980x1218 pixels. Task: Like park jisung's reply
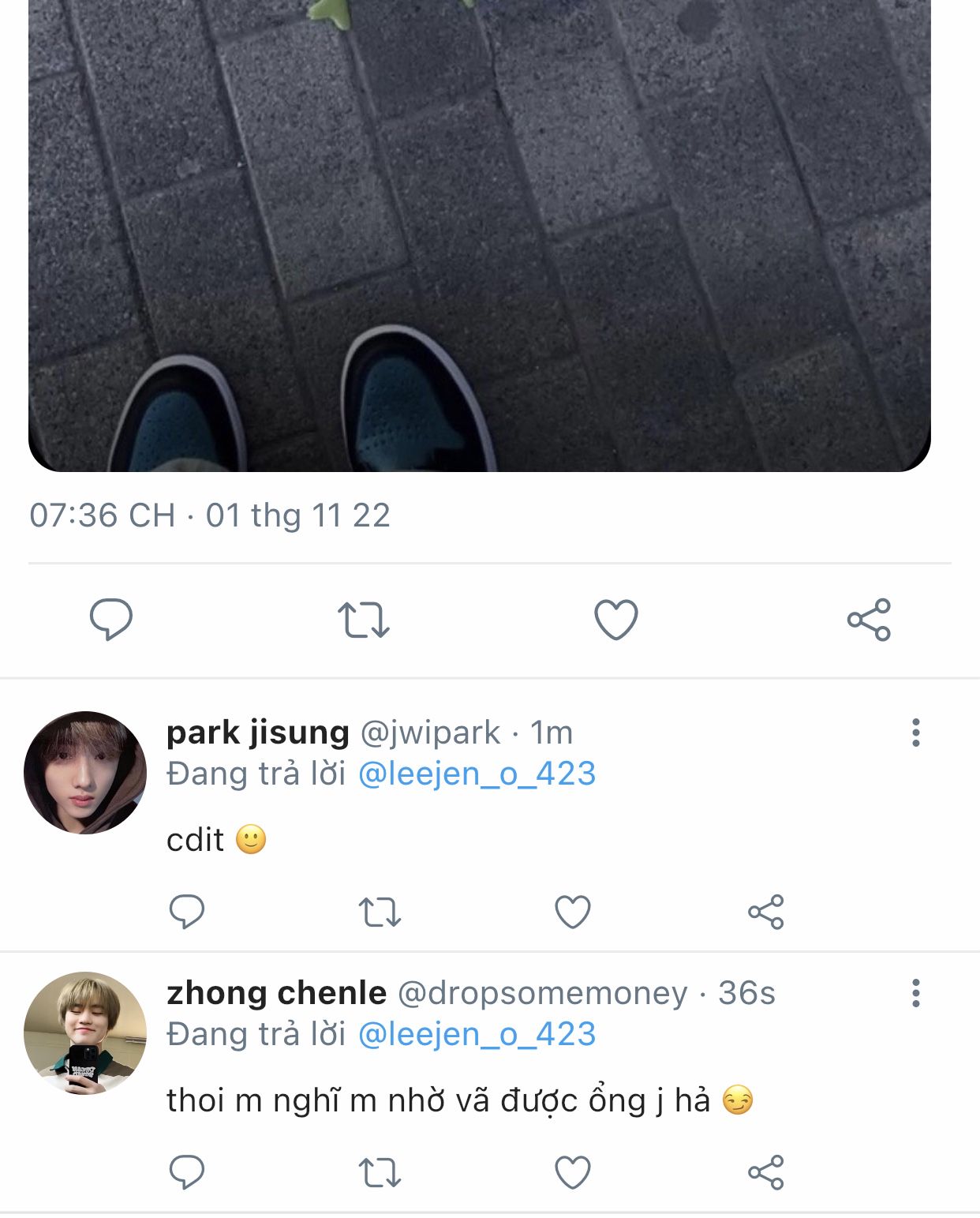pos(573,912)
